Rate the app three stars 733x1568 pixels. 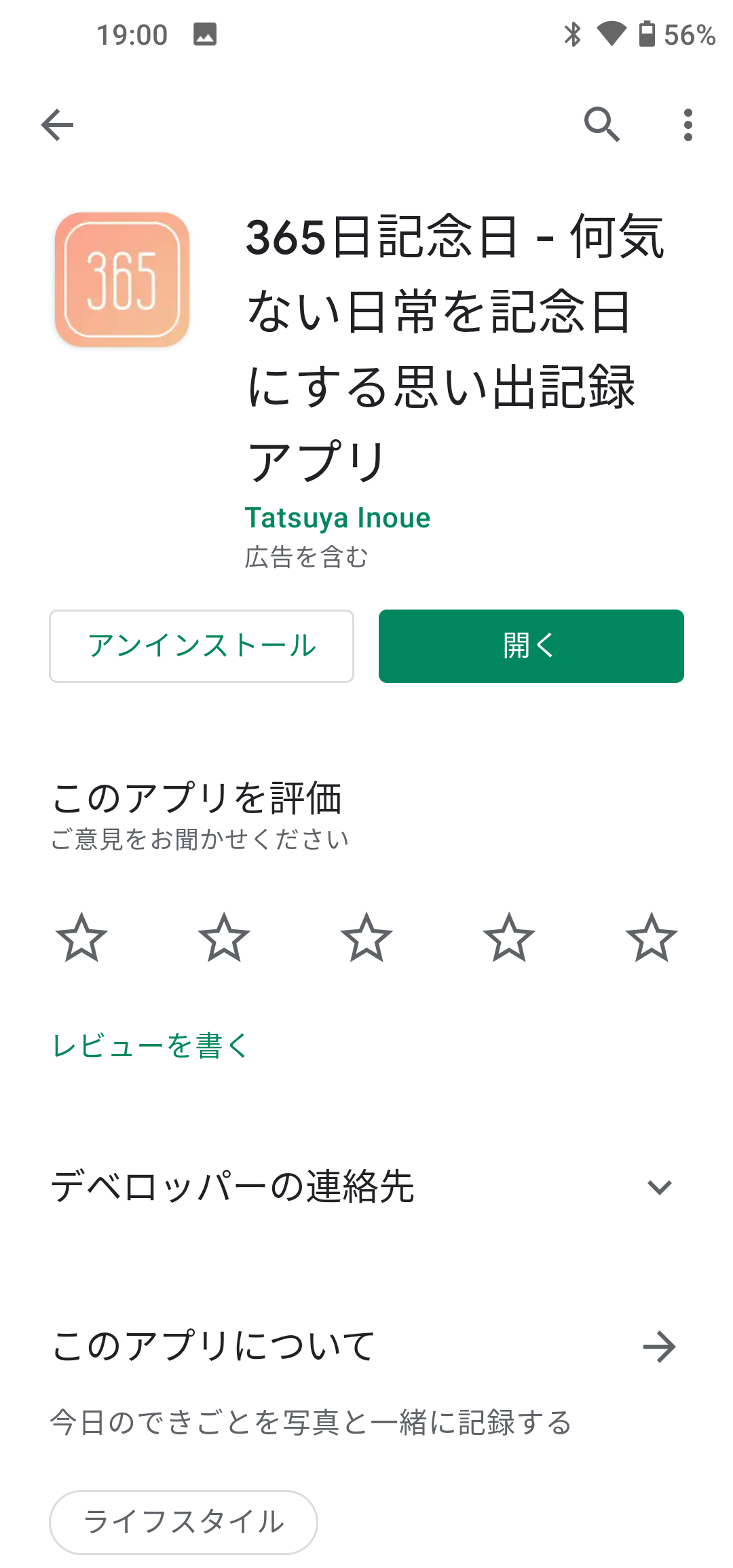click(x=366, y=937)
